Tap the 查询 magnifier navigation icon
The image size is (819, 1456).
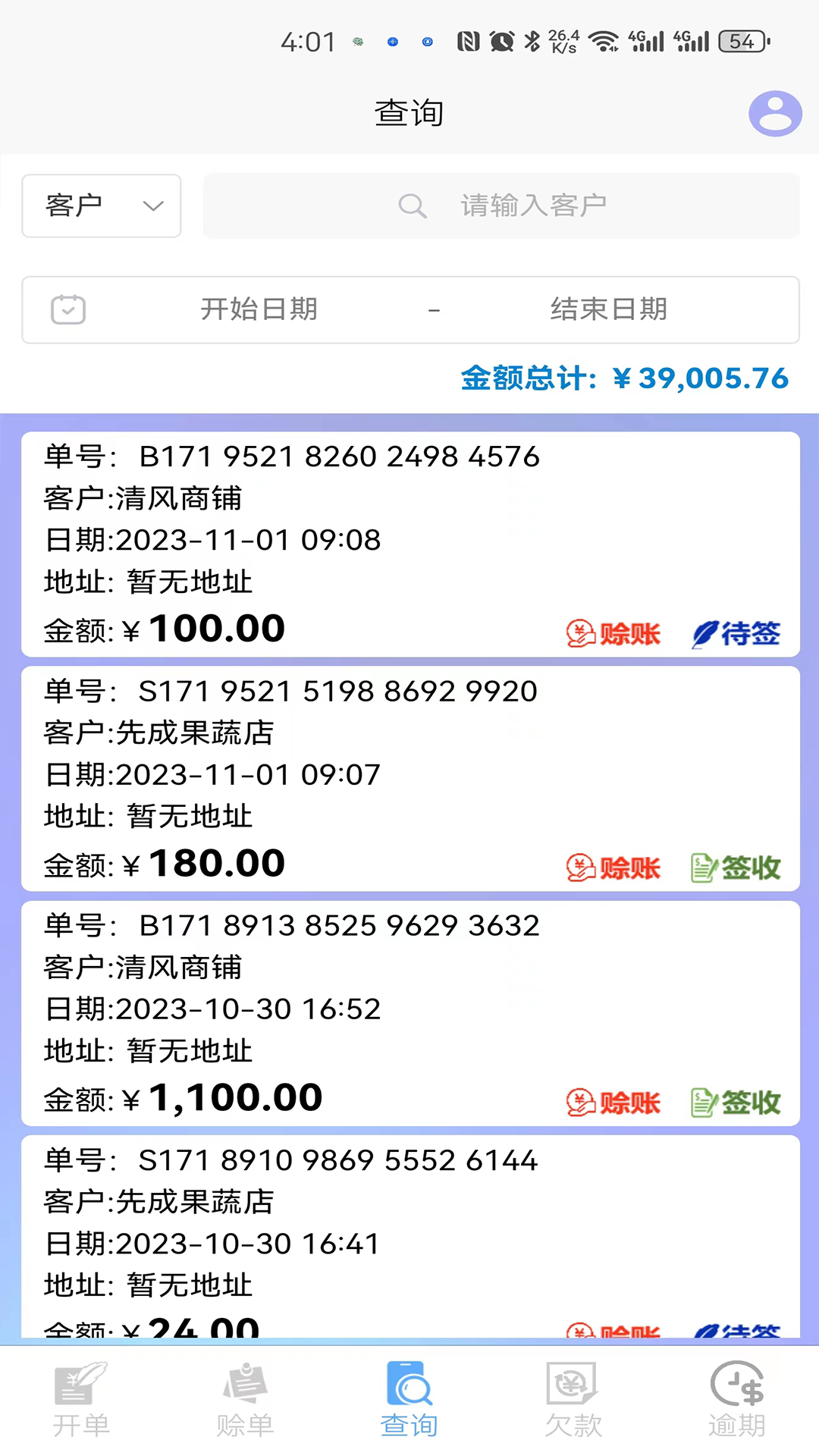point(409,1392)
